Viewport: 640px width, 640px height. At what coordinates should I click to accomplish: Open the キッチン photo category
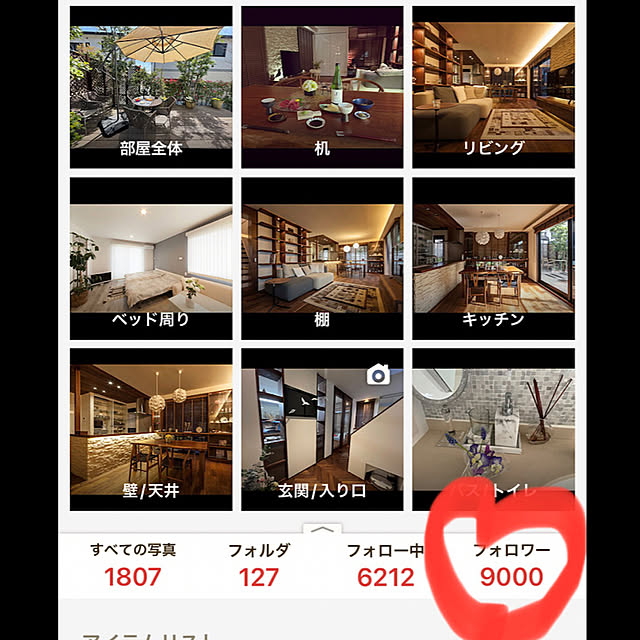click(x=493, y=258)
